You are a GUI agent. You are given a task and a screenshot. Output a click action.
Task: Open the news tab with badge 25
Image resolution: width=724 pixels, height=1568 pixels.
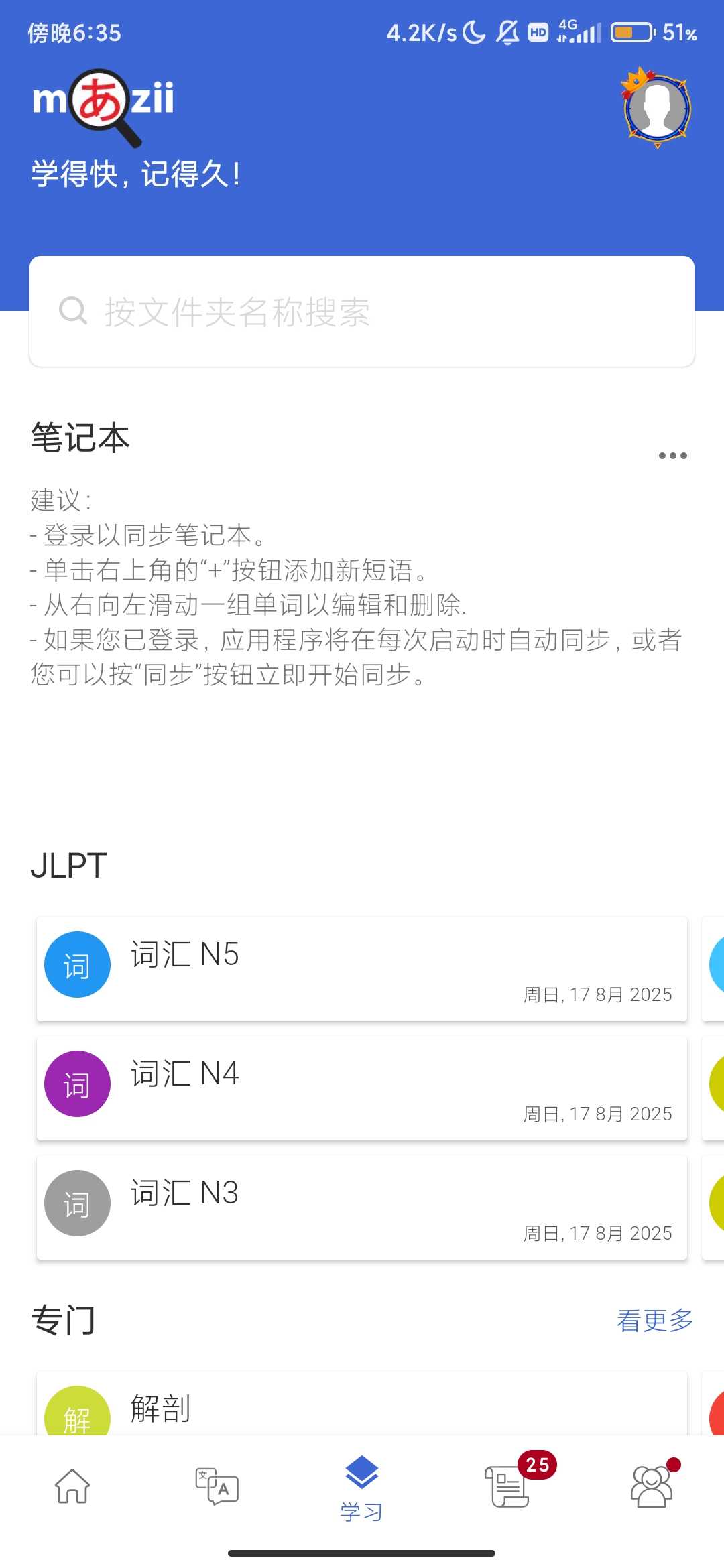tap(508, 1486)
